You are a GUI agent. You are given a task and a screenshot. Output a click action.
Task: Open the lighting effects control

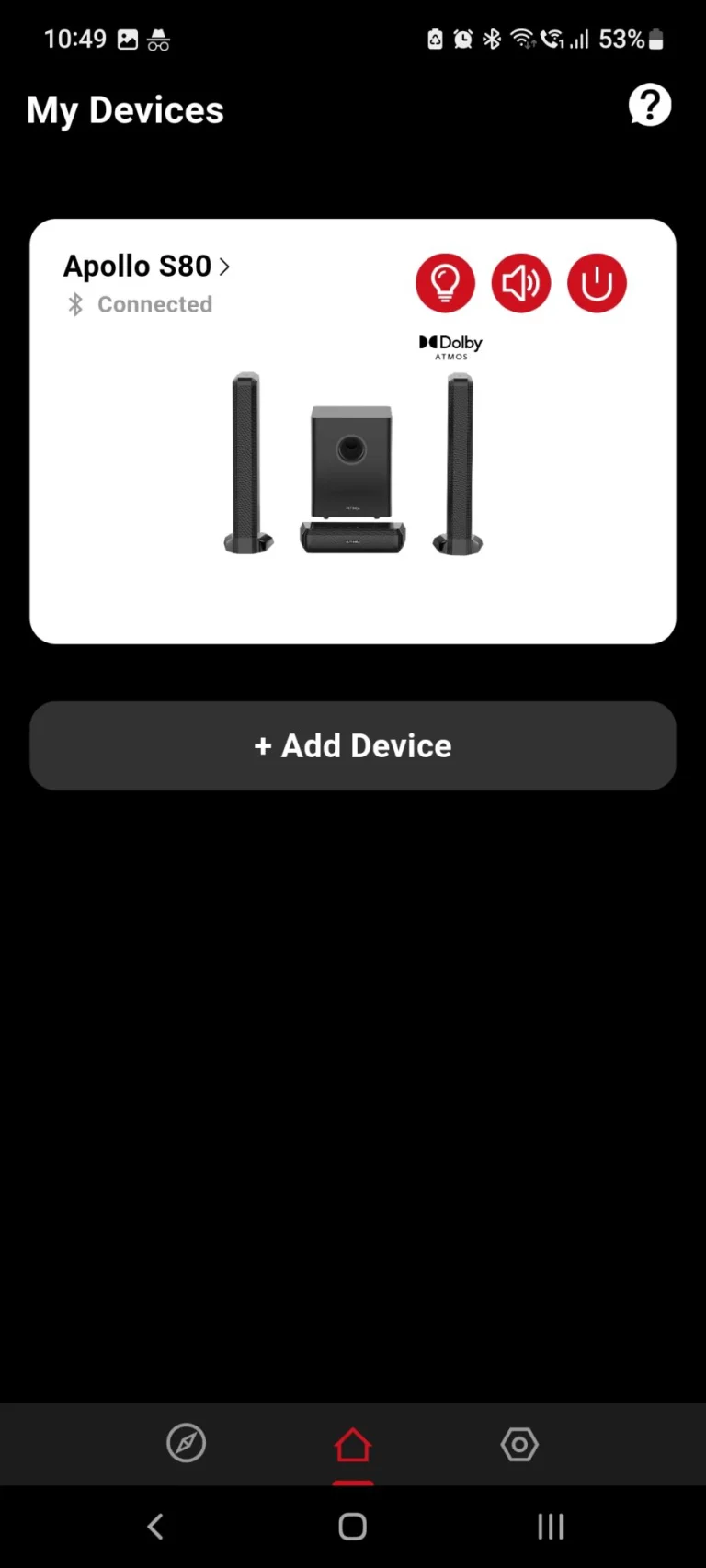445,282
